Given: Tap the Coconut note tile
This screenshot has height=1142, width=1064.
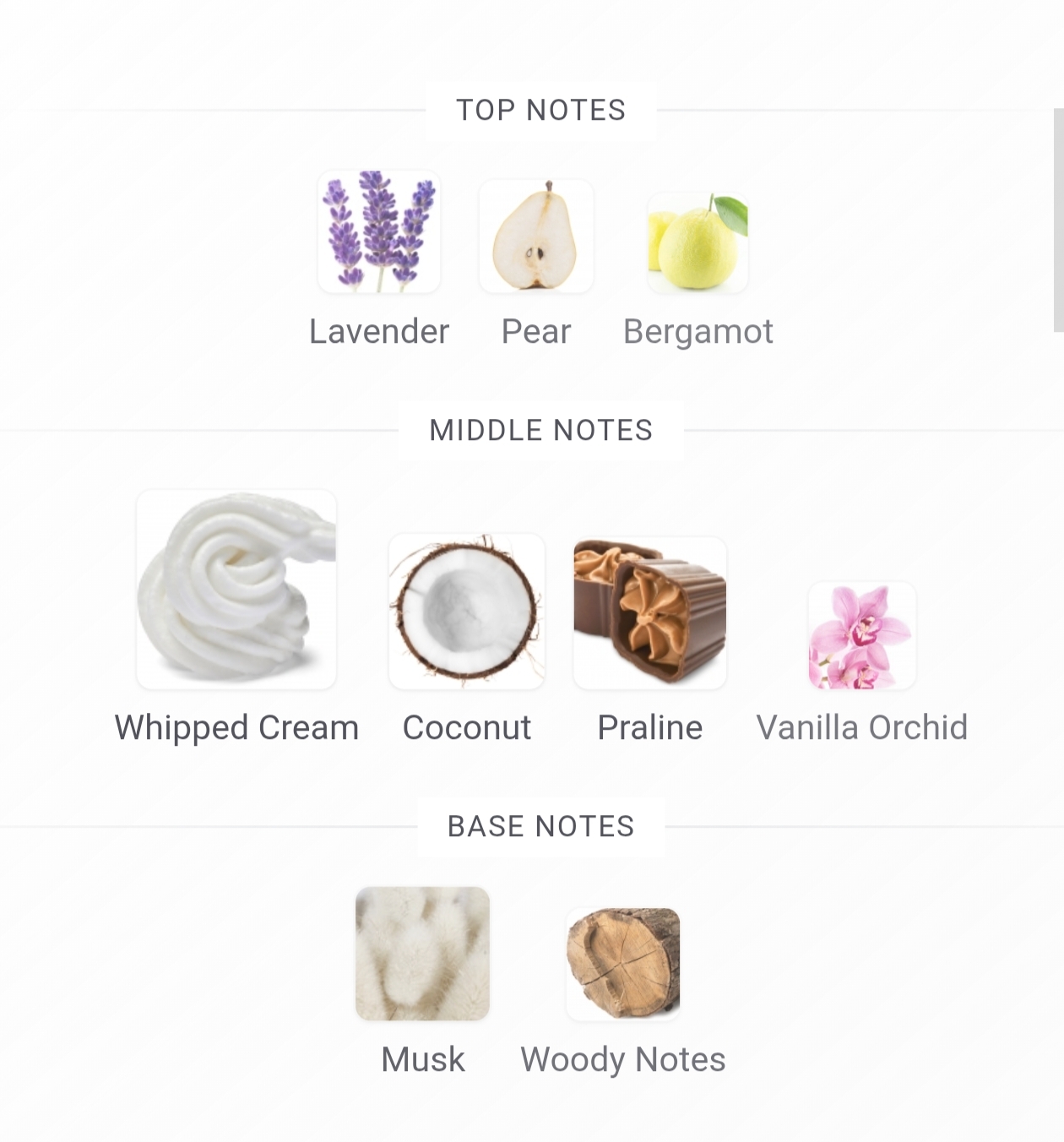Looking at the screenshot, I should (467, 612).
